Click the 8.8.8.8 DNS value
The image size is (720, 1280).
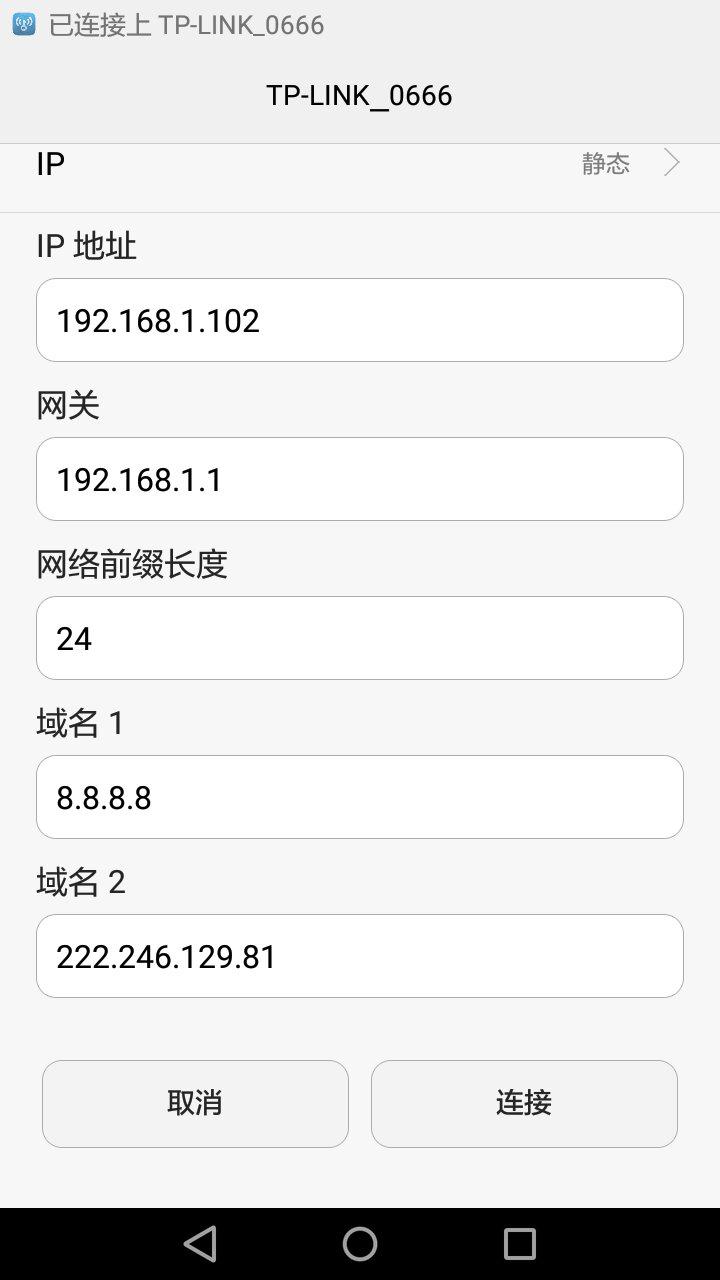(x=103, y=796)
